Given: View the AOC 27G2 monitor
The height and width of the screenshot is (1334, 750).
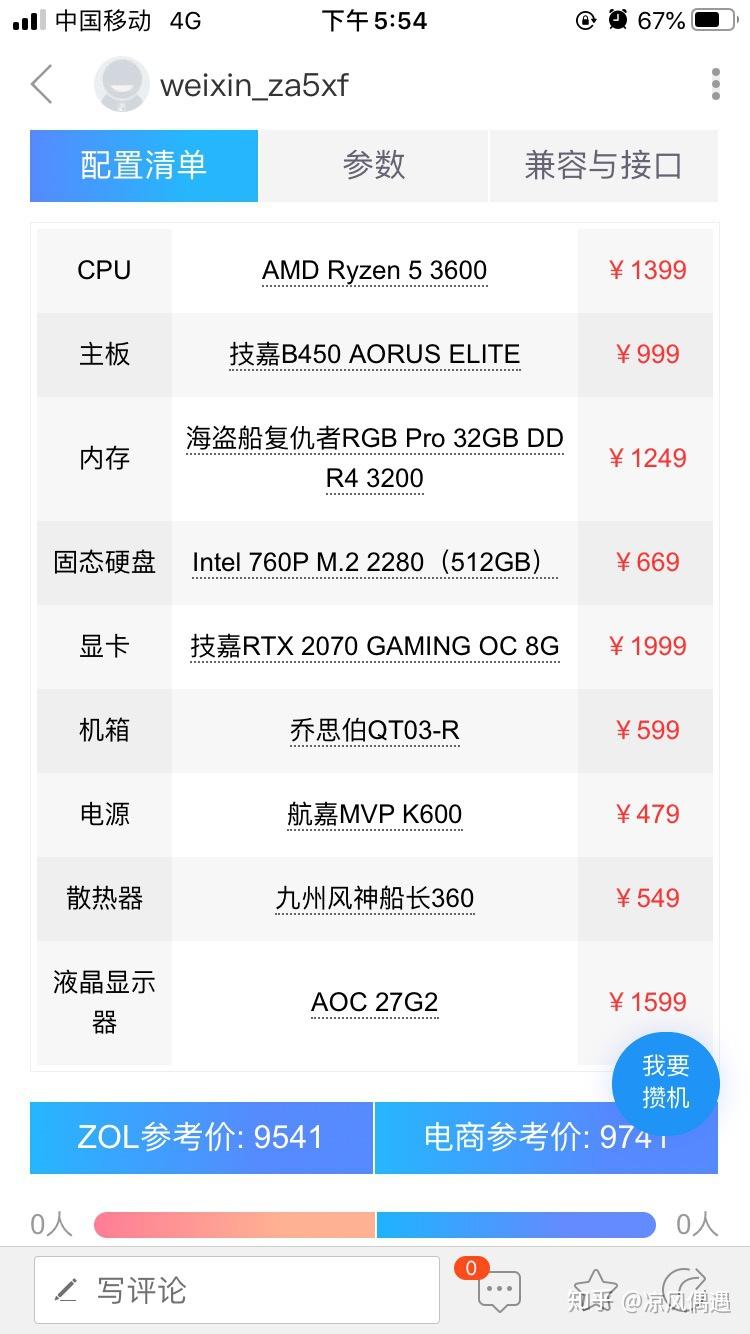Looking at the screenshot, I should pos(374,1002).
